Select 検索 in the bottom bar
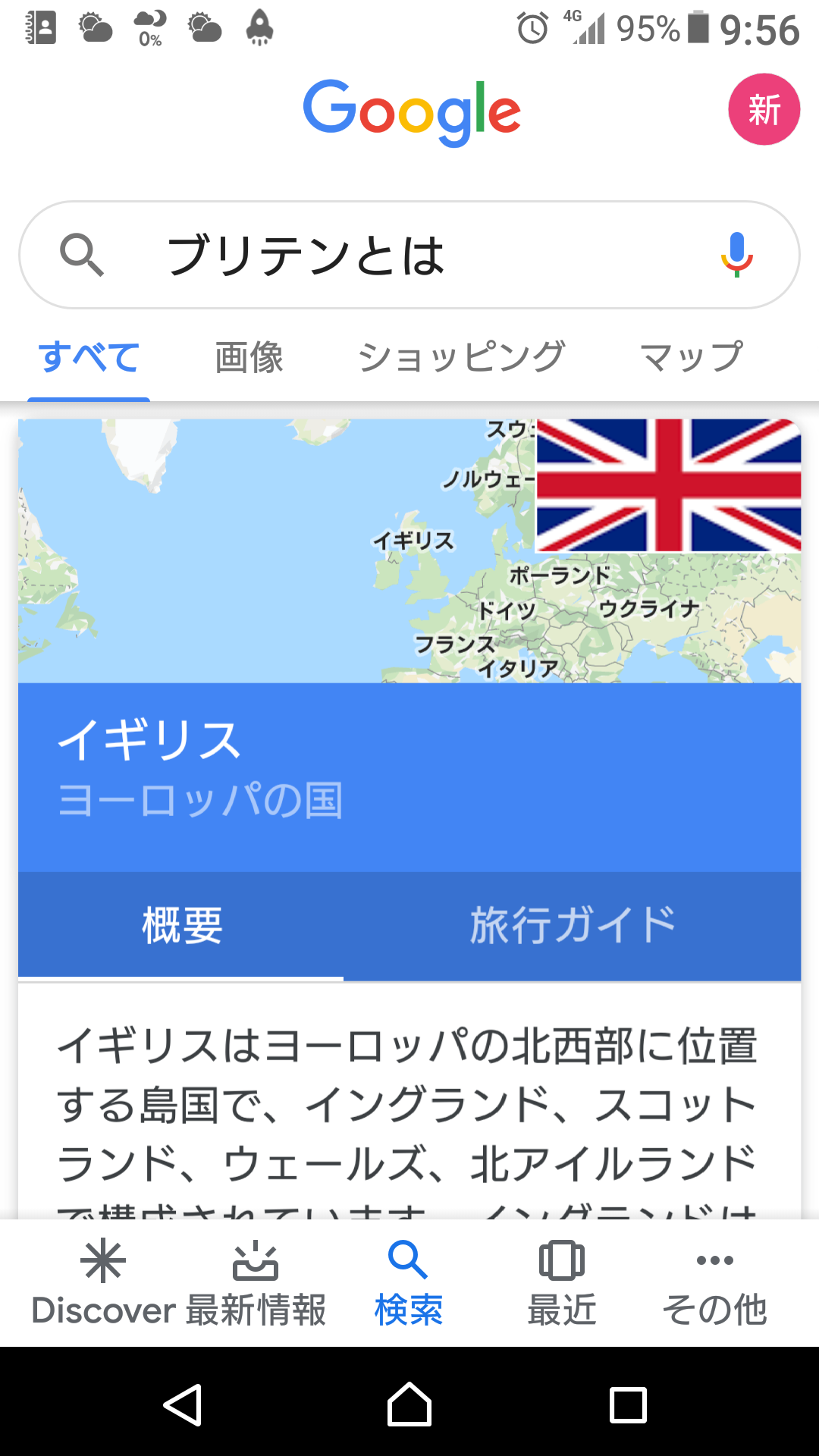Viewport: 819px width, 1456px height. pos(408,1283)
